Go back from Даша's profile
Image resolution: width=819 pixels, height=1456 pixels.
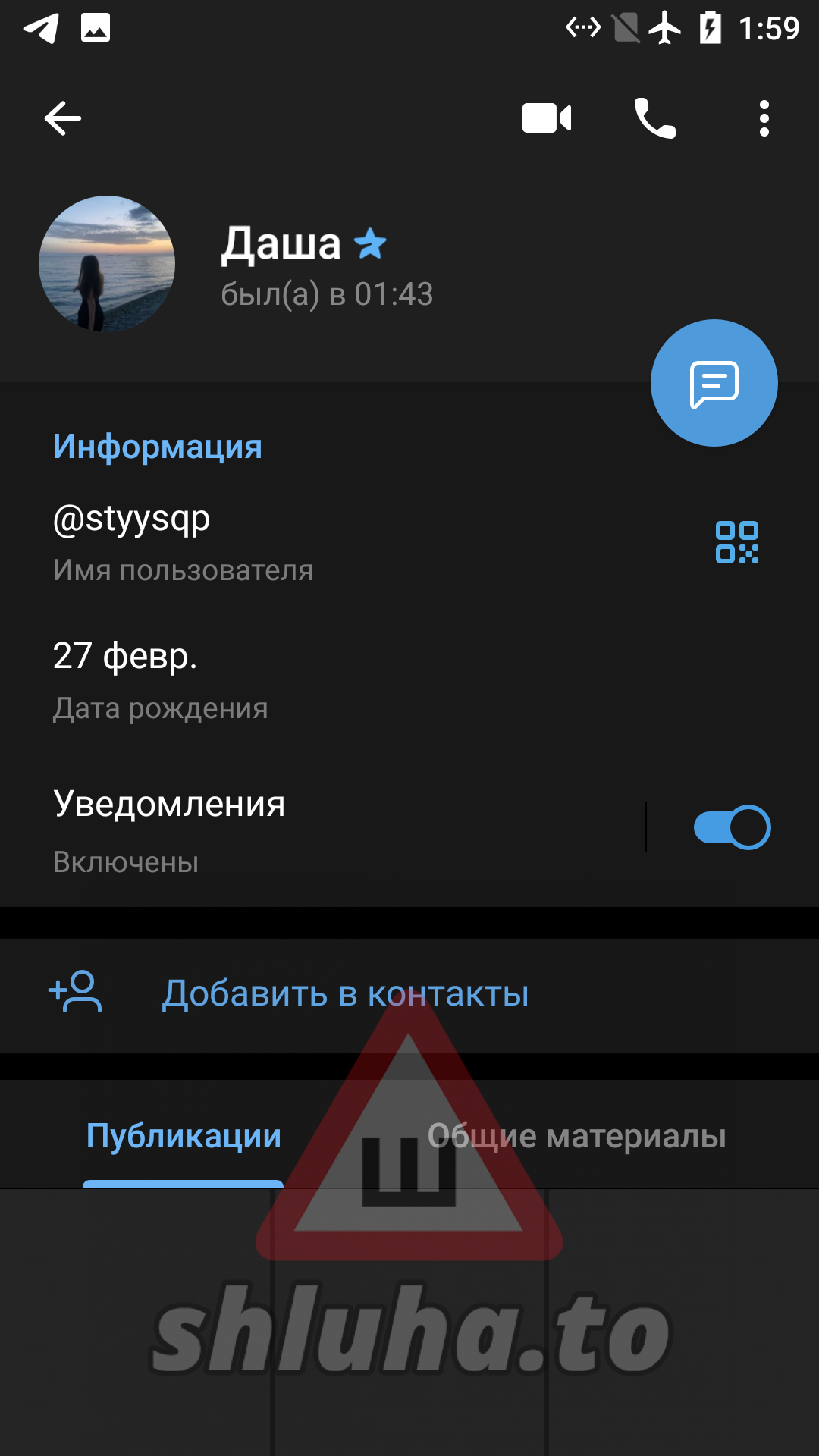[63, 118]
